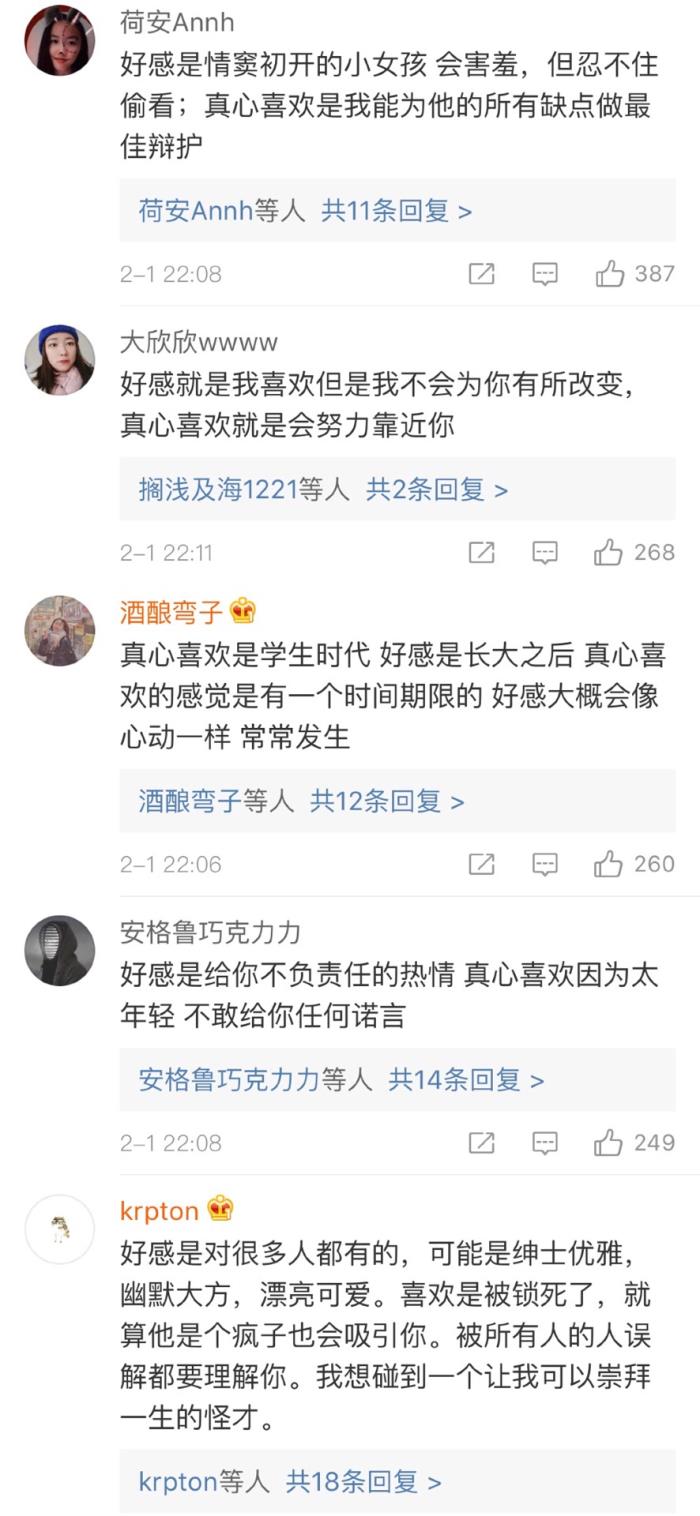Like 安格鲁巧克力力's comment with 249 likes
Viewport: 700px width, 1516px height.
pyautogui.click(x=609, y=1142)
